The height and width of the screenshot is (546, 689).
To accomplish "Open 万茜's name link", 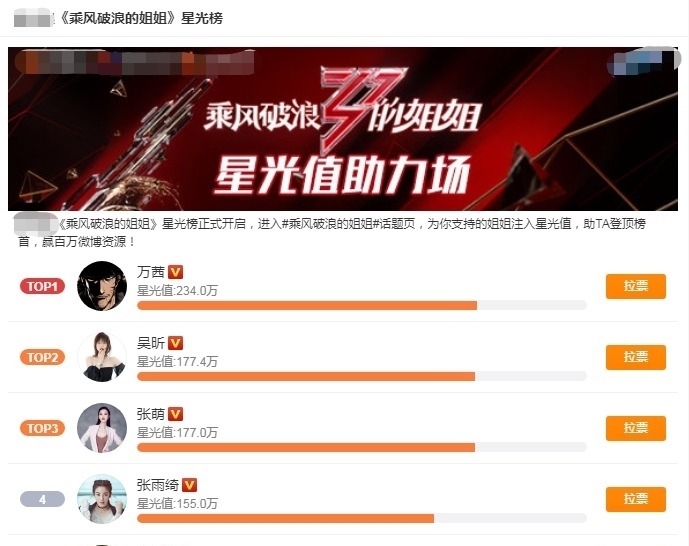I will (150, 272).
